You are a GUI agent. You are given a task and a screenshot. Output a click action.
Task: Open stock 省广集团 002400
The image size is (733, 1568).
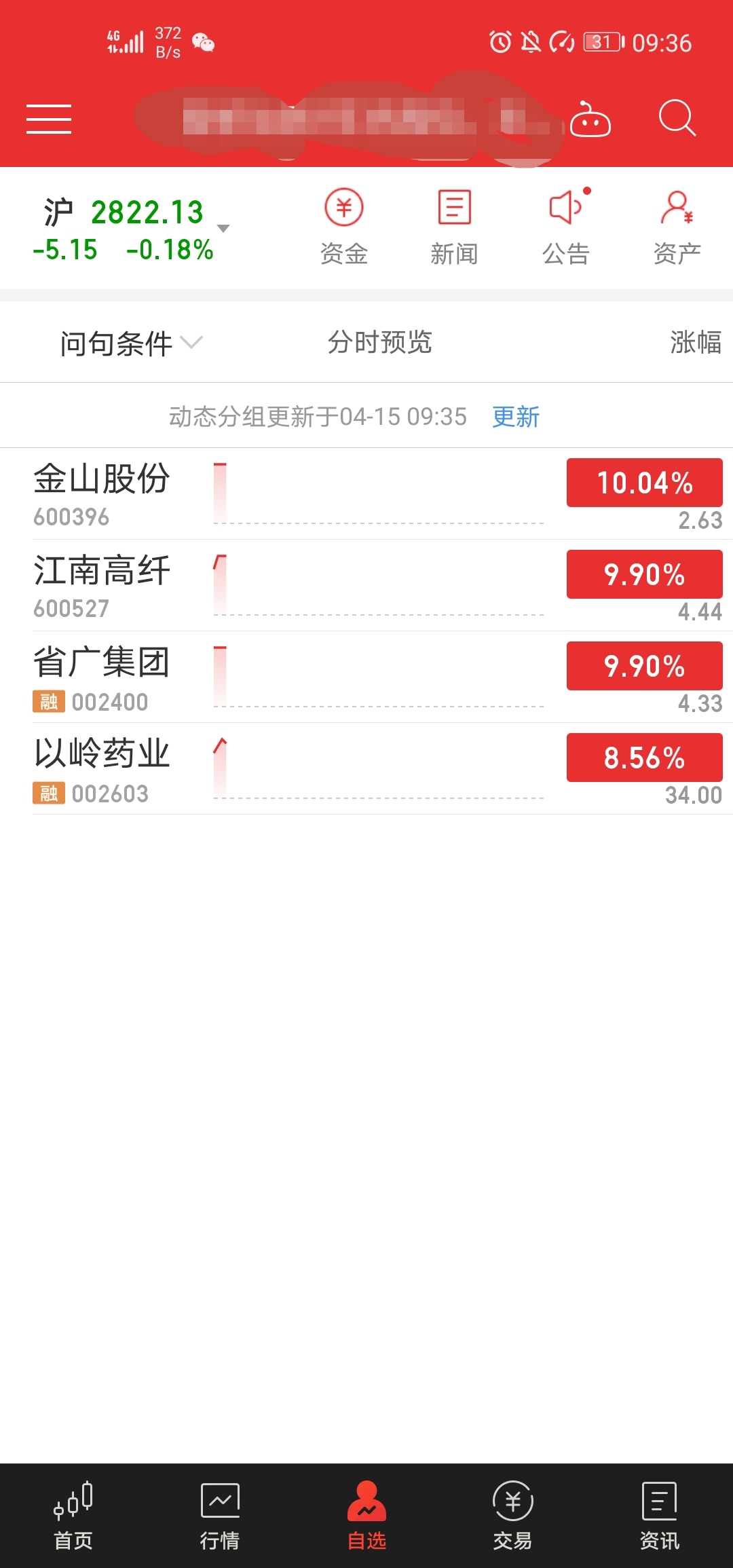tap(102, 677)
